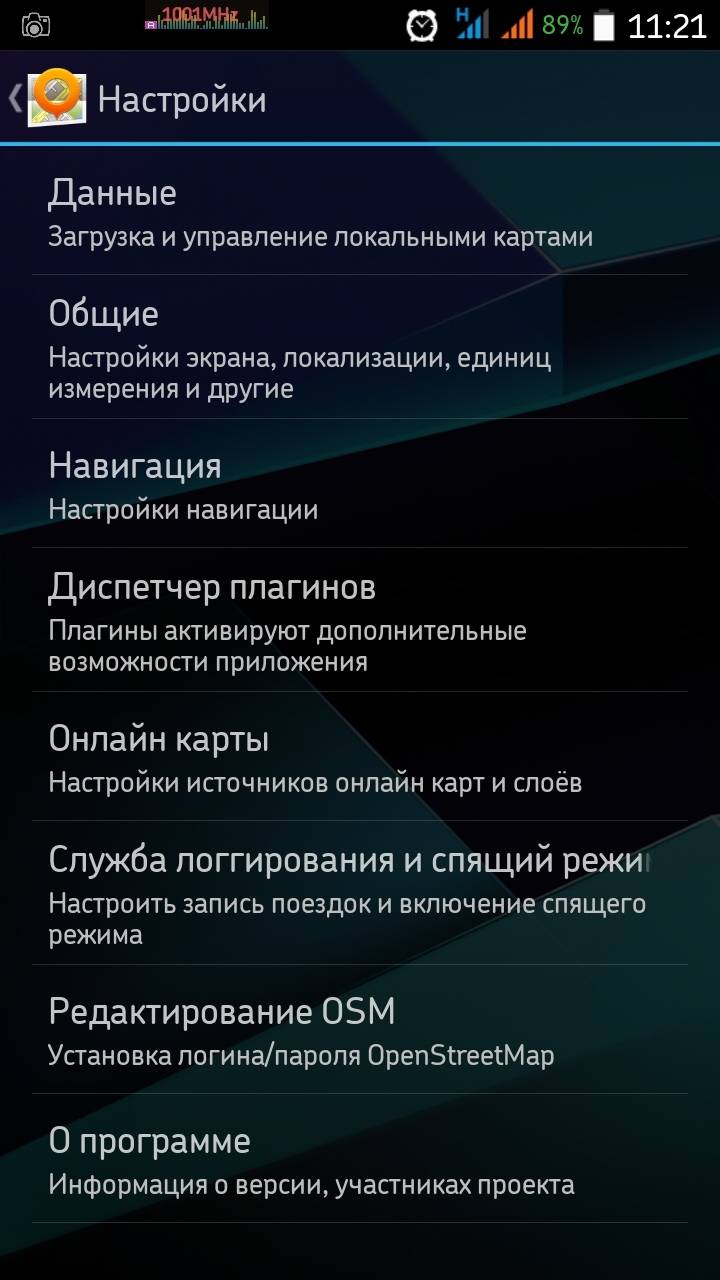Viewport: 720px width, 1280px height.
Task: Open Навигация settings
Action: (x=360, y=485)
